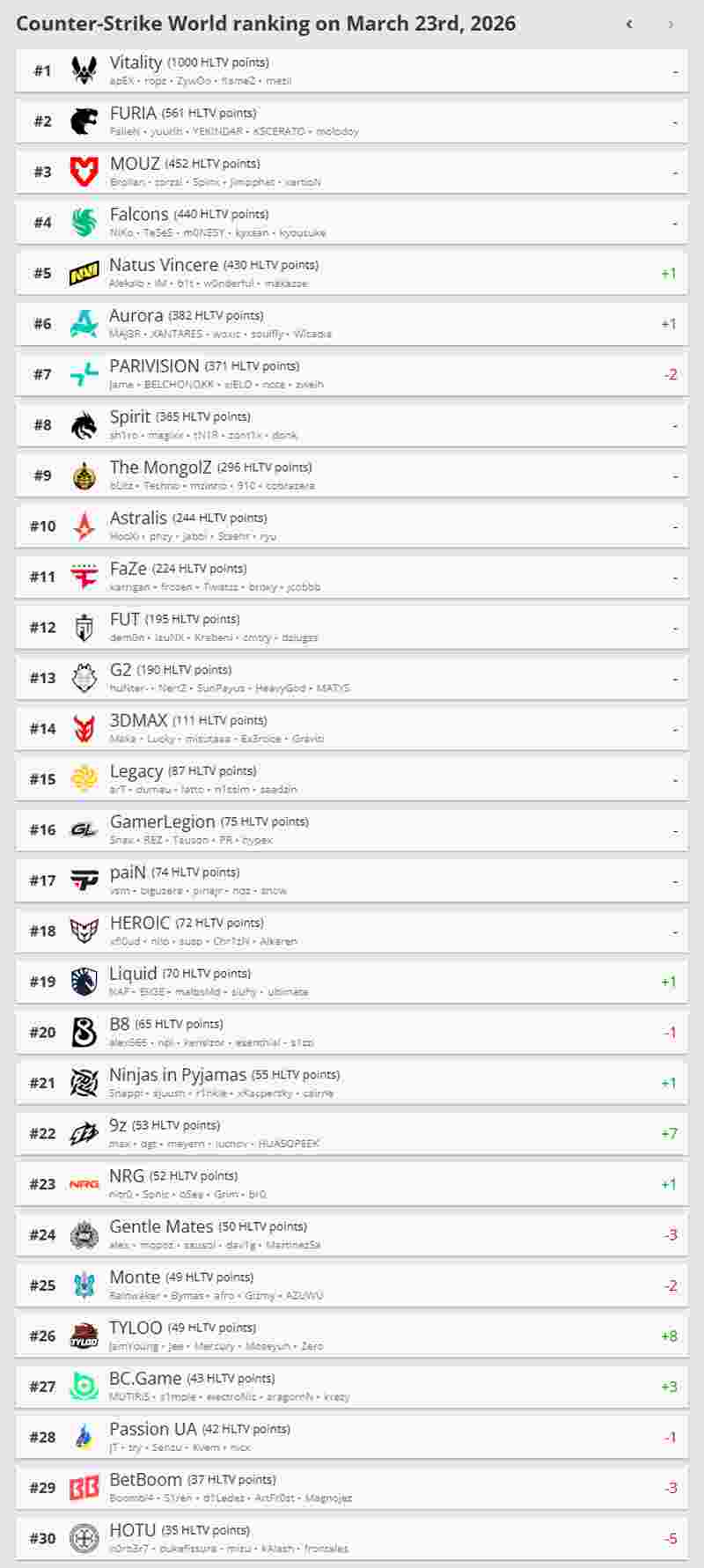The image size is (704, 1568).
Task: Open the BC.Game team row
Action: click(145, 1379)
